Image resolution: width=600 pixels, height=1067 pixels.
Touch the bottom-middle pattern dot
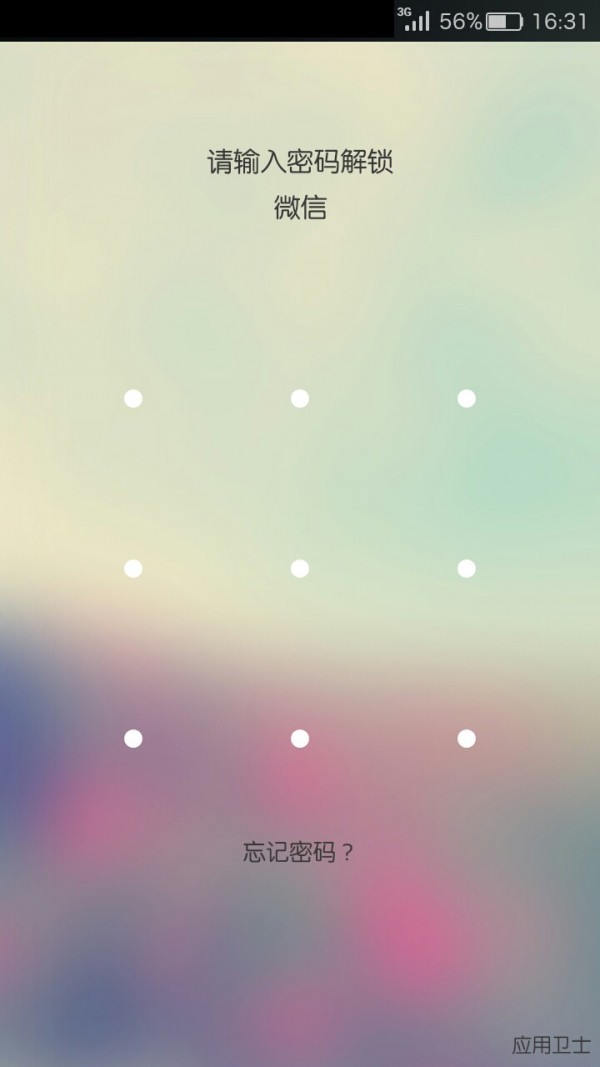pos(300,739)
